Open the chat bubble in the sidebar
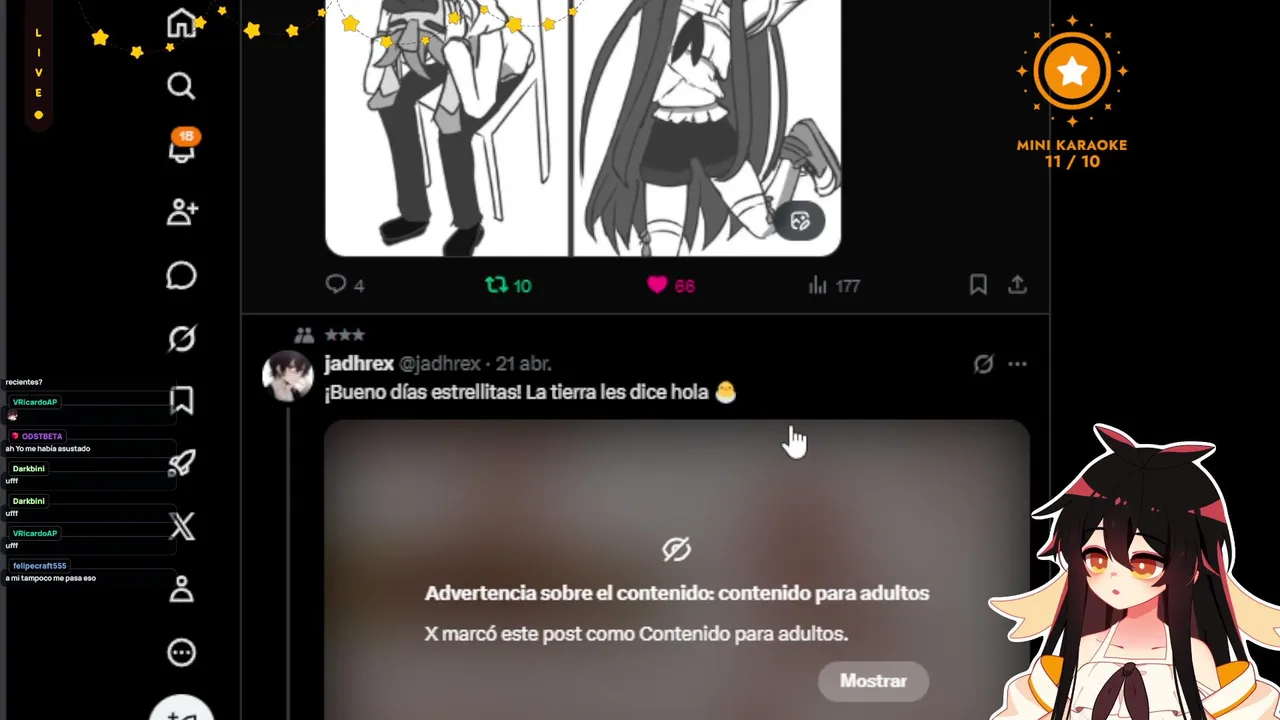1280x720 pixels. click(x=181, y=276)
